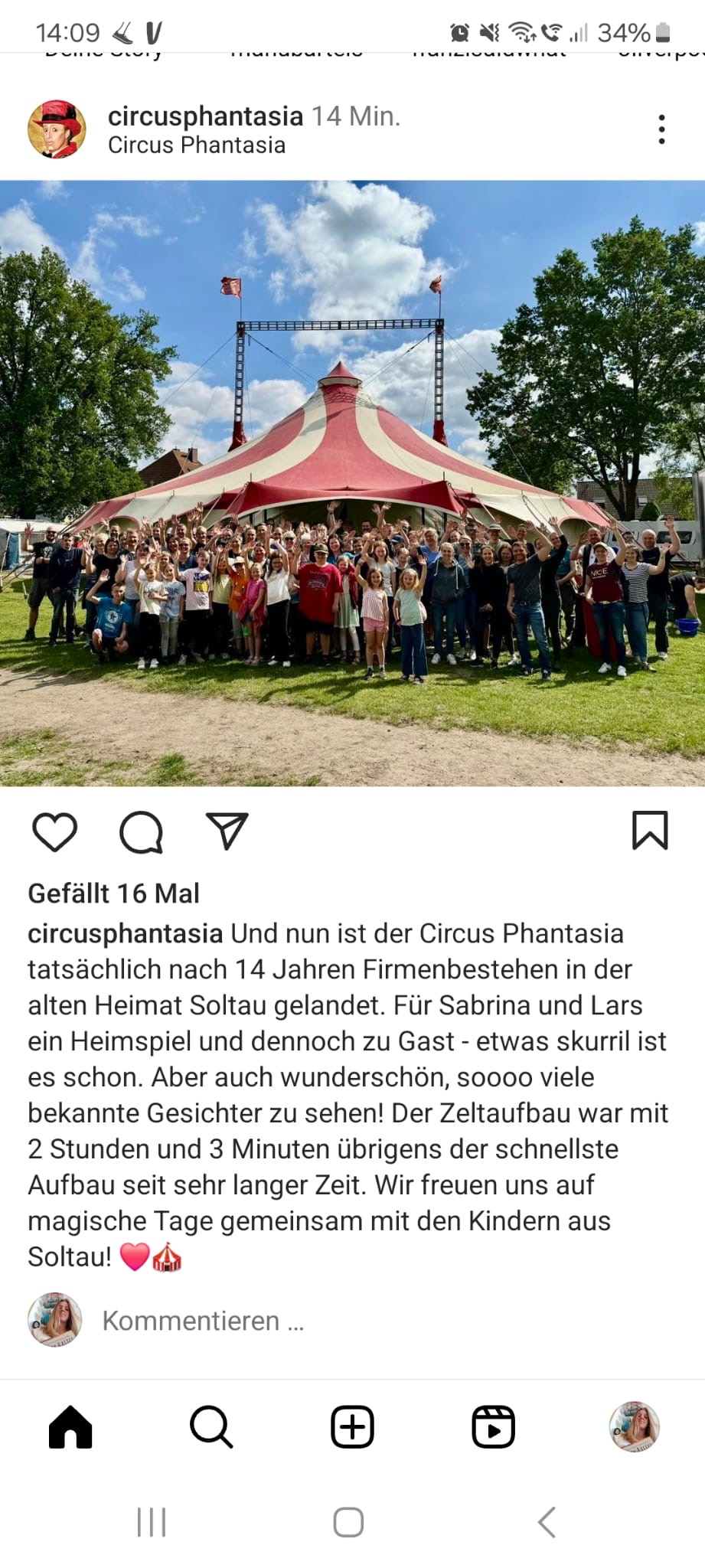705x1568 pixels.
Task: View who liked via Gefällt 16 Mal
Action: pyautogui.click(x=113, y=893)
